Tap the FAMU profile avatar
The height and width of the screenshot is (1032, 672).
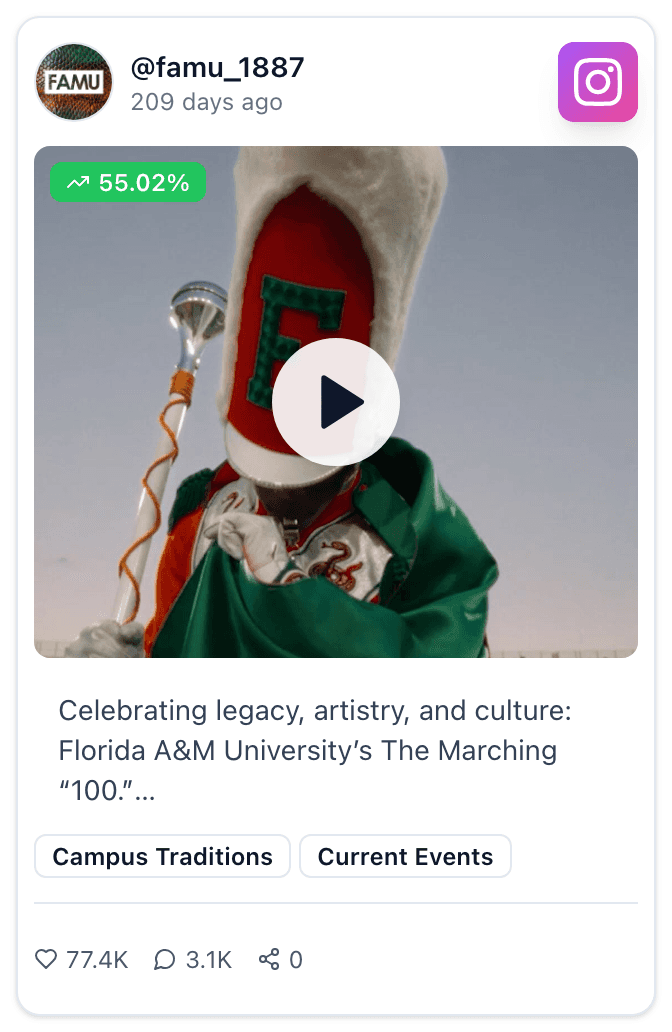[x=74, y=82]
